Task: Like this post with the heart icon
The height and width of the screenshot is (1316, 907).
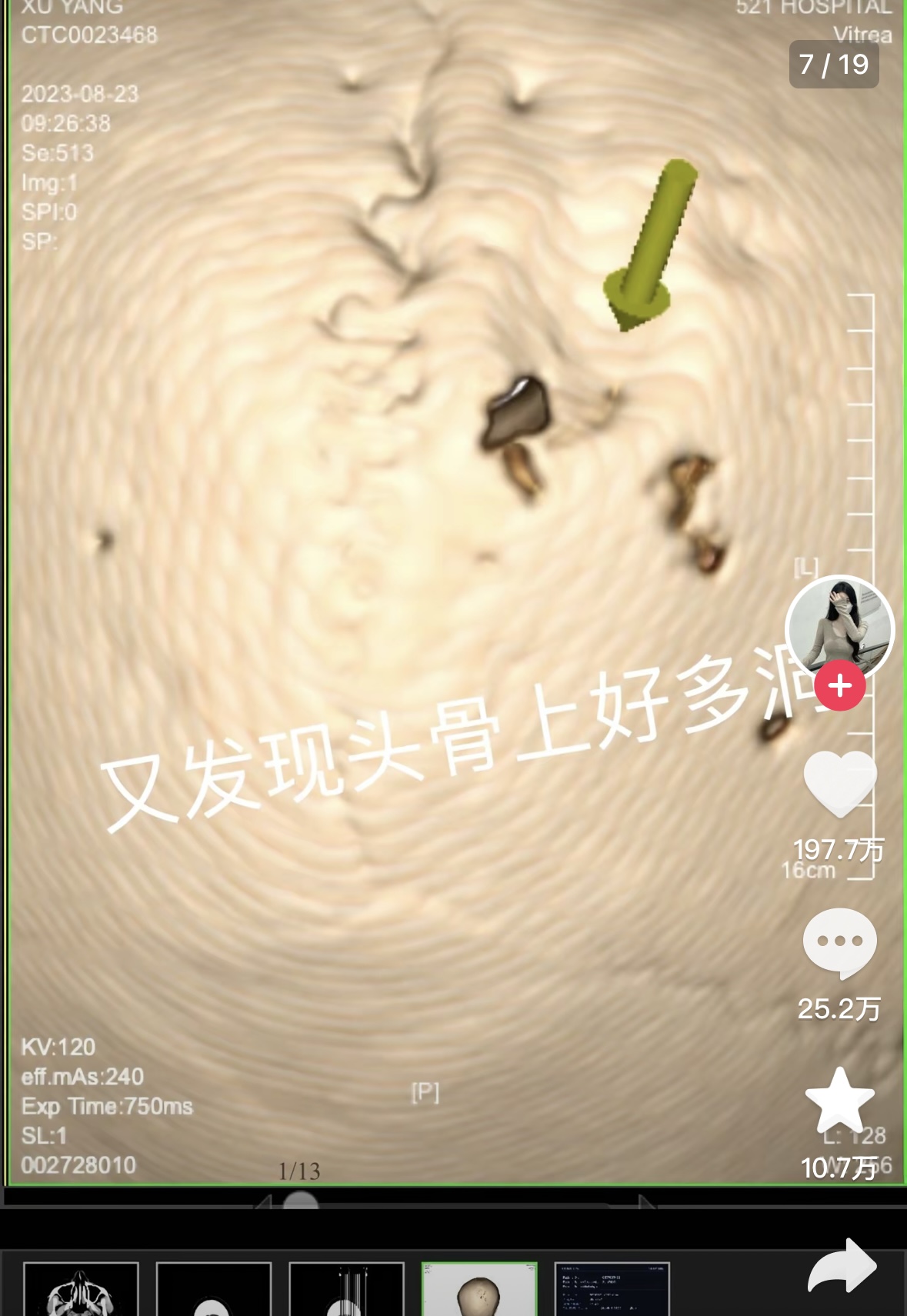Action: [x=839, y=783]
